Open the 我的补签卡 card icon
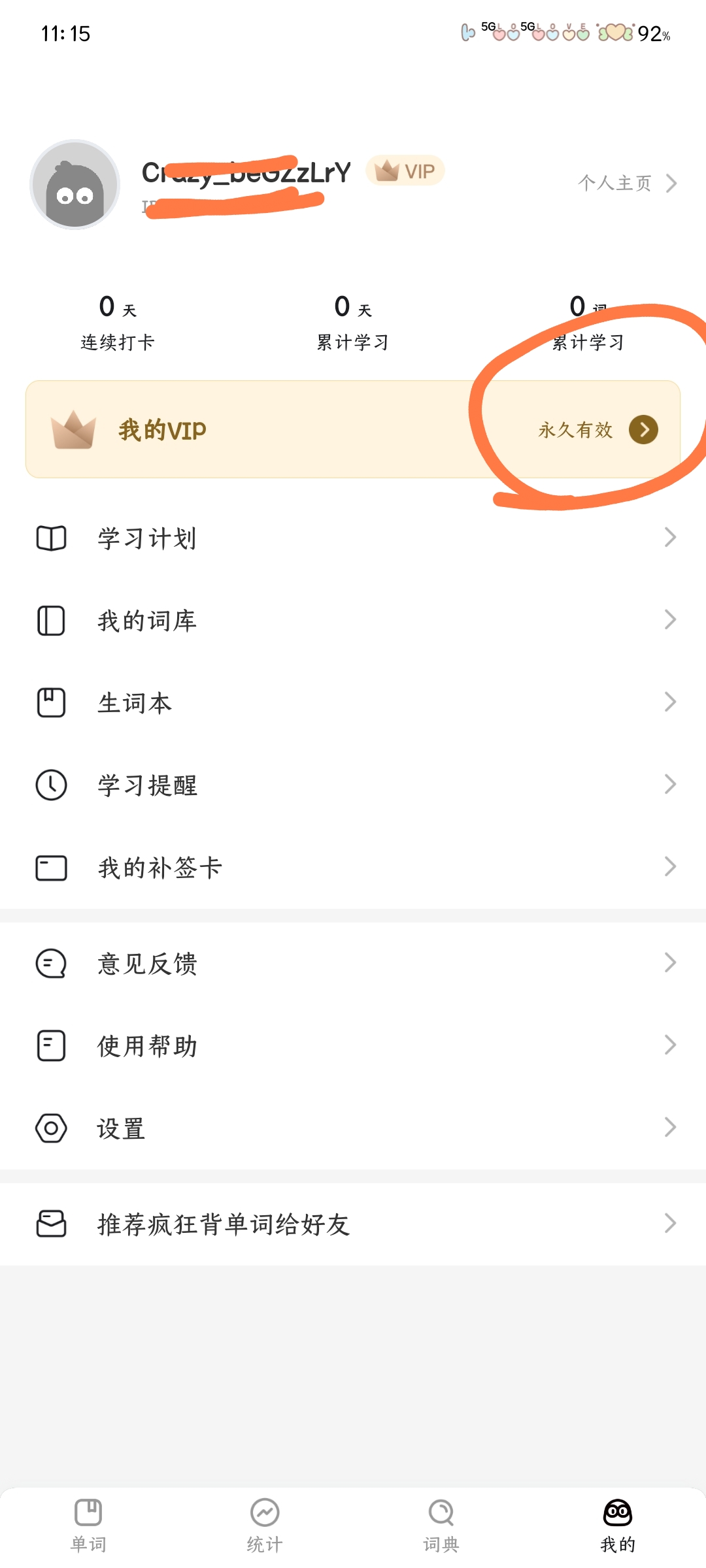 [x=51, y=868]
